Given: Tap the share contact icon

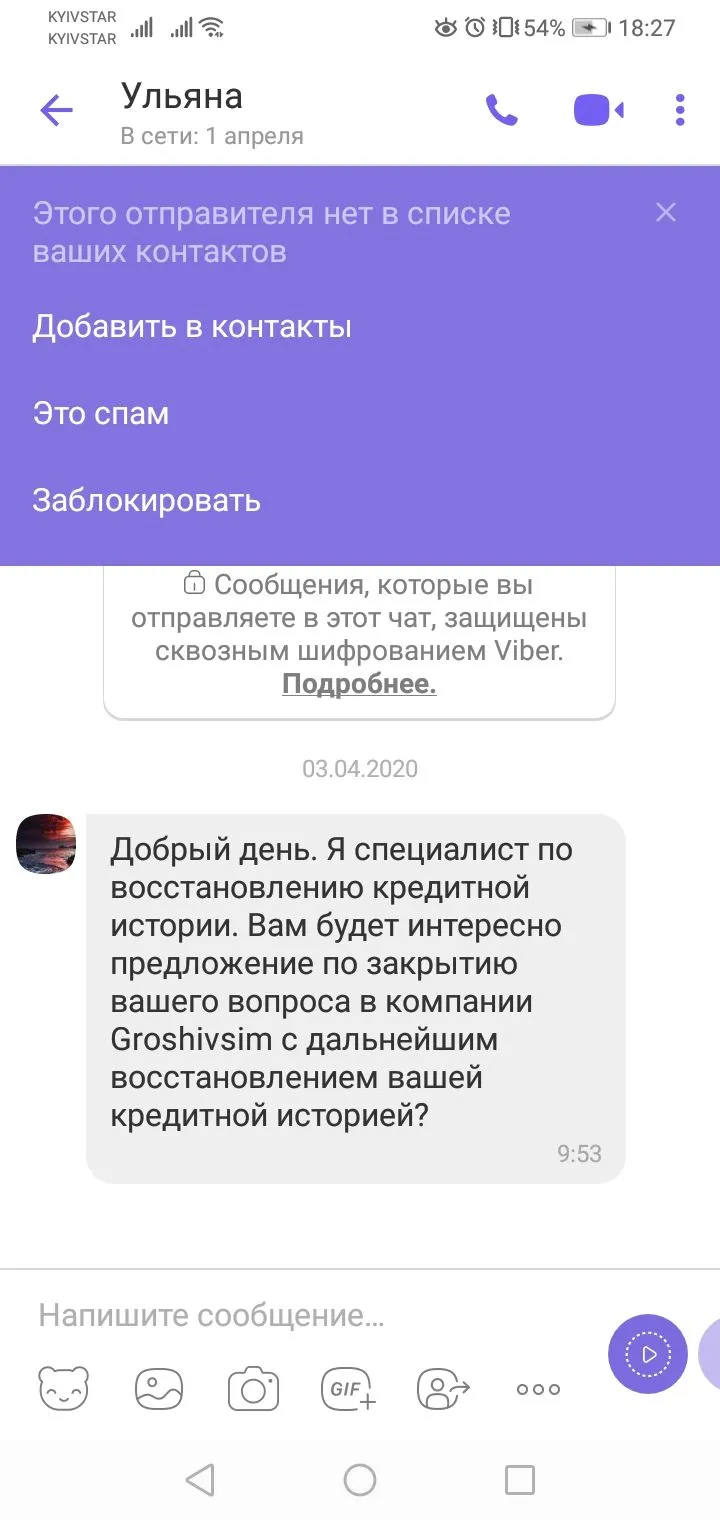Looking at the screenshot, I should 443,1388.
